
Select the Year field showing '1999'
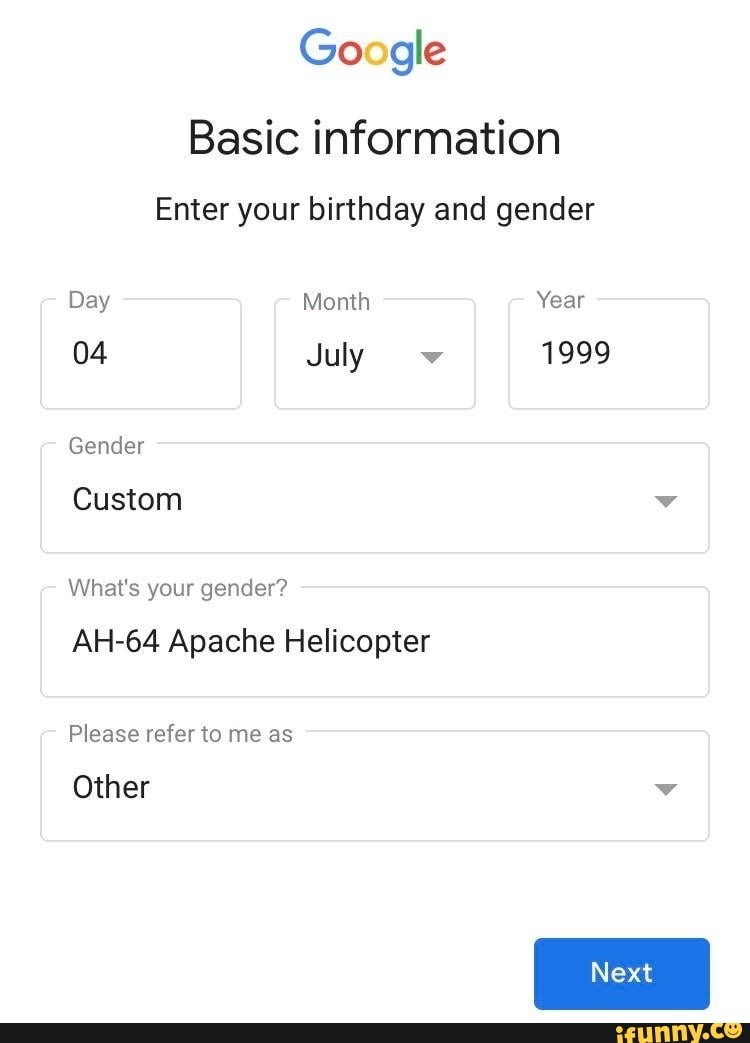608,354
